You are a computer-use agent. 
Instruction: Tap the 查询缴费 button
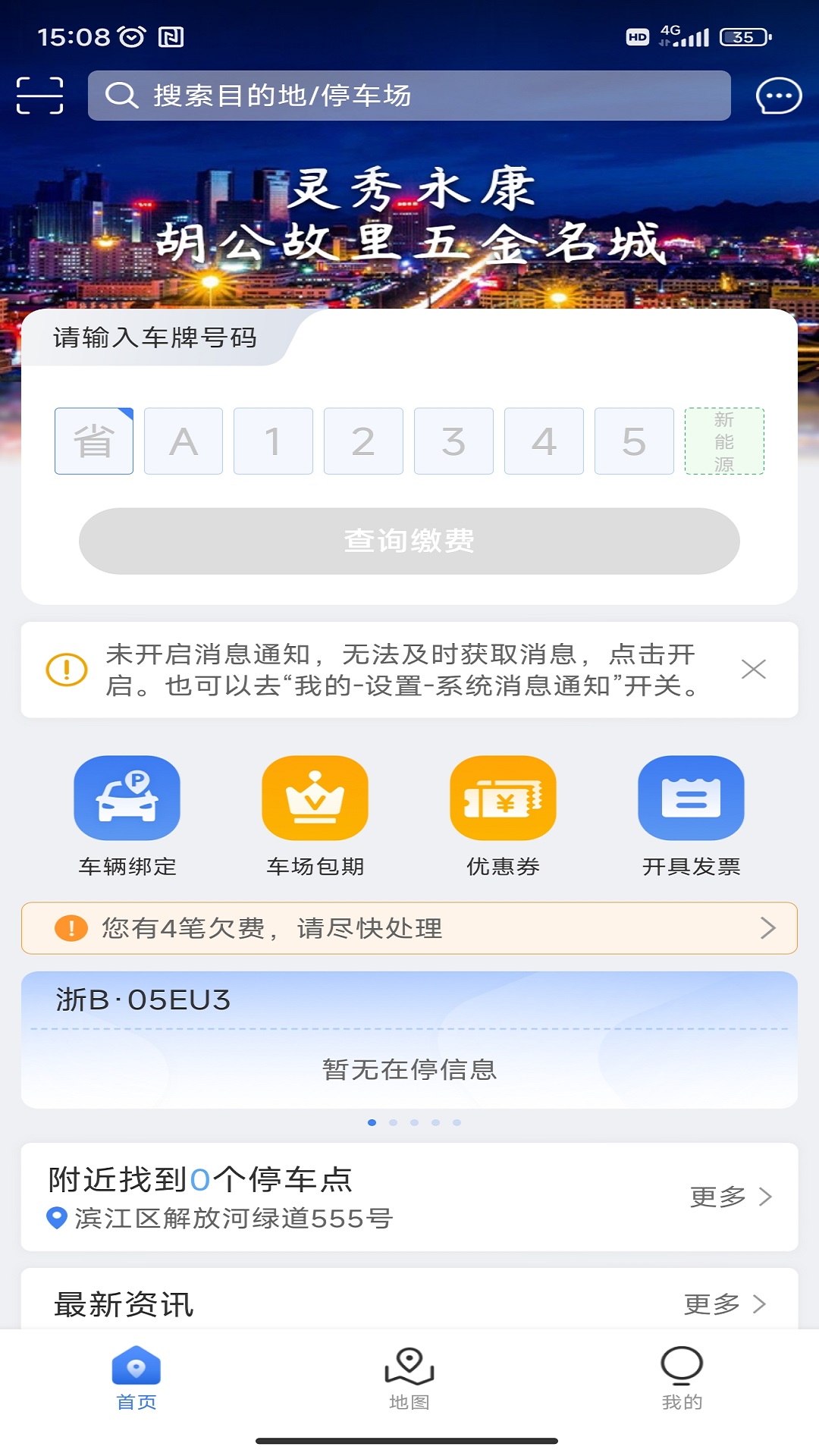tap(409, 541)
